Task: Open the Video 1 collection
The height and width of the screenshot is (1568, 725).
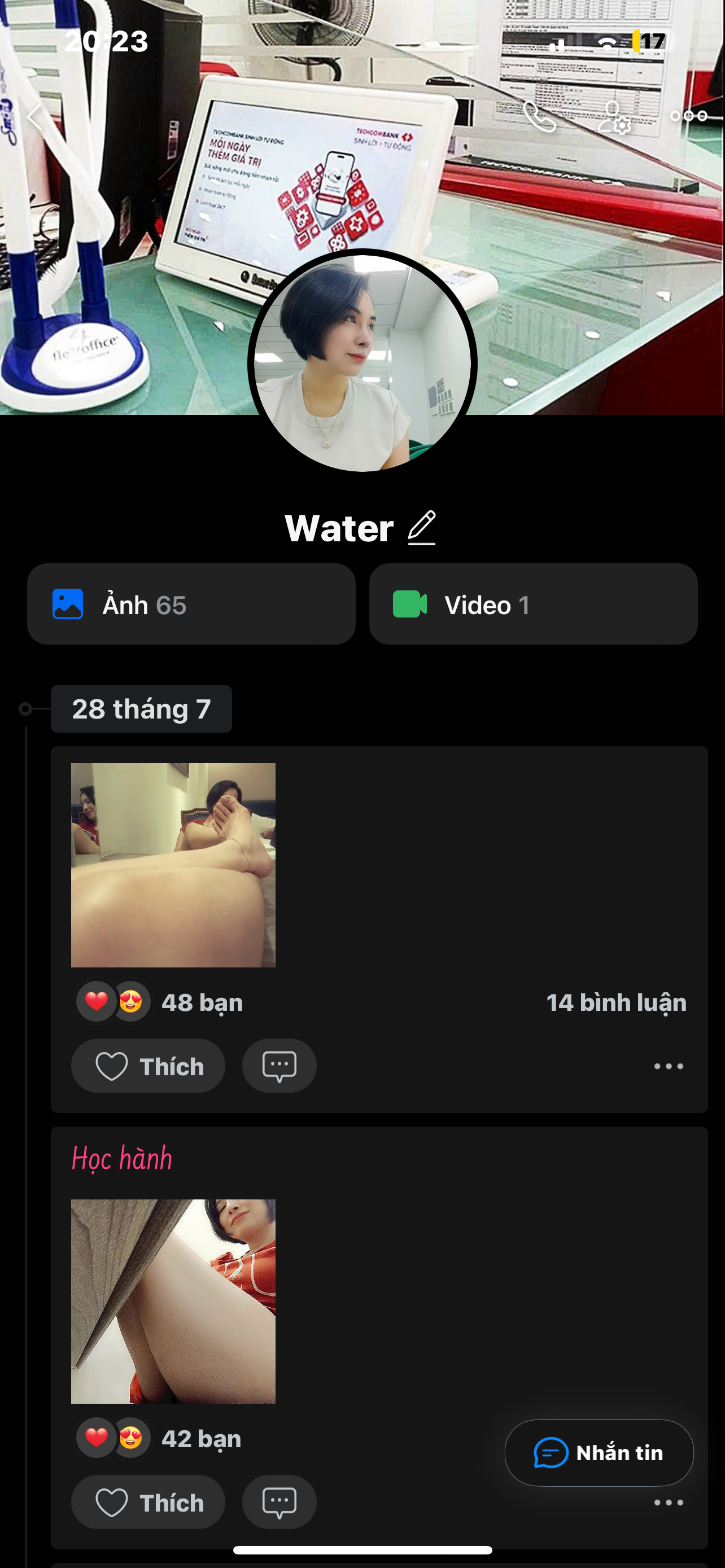Action: (x=532, y=605)
